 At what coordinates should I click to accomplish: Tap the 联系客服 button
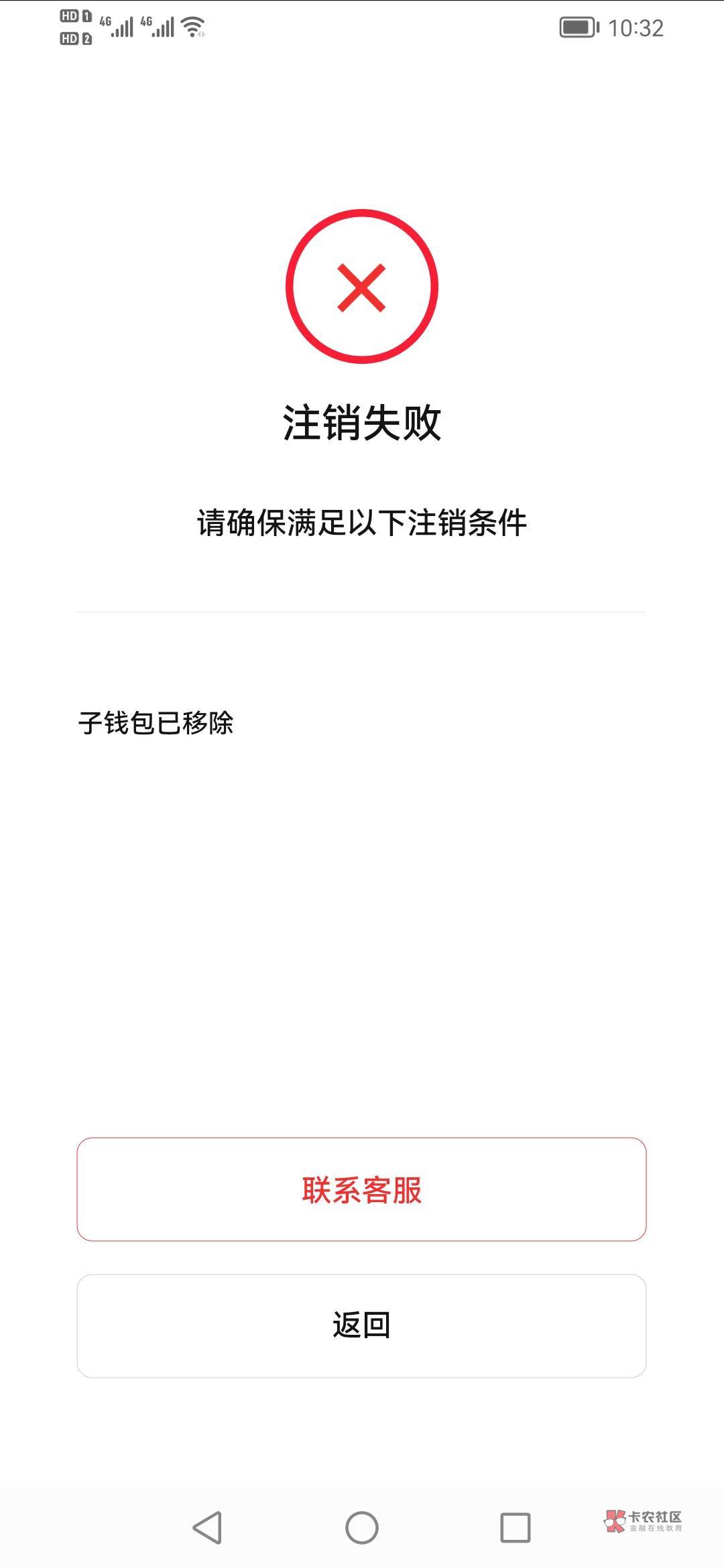click(361, 1189)
